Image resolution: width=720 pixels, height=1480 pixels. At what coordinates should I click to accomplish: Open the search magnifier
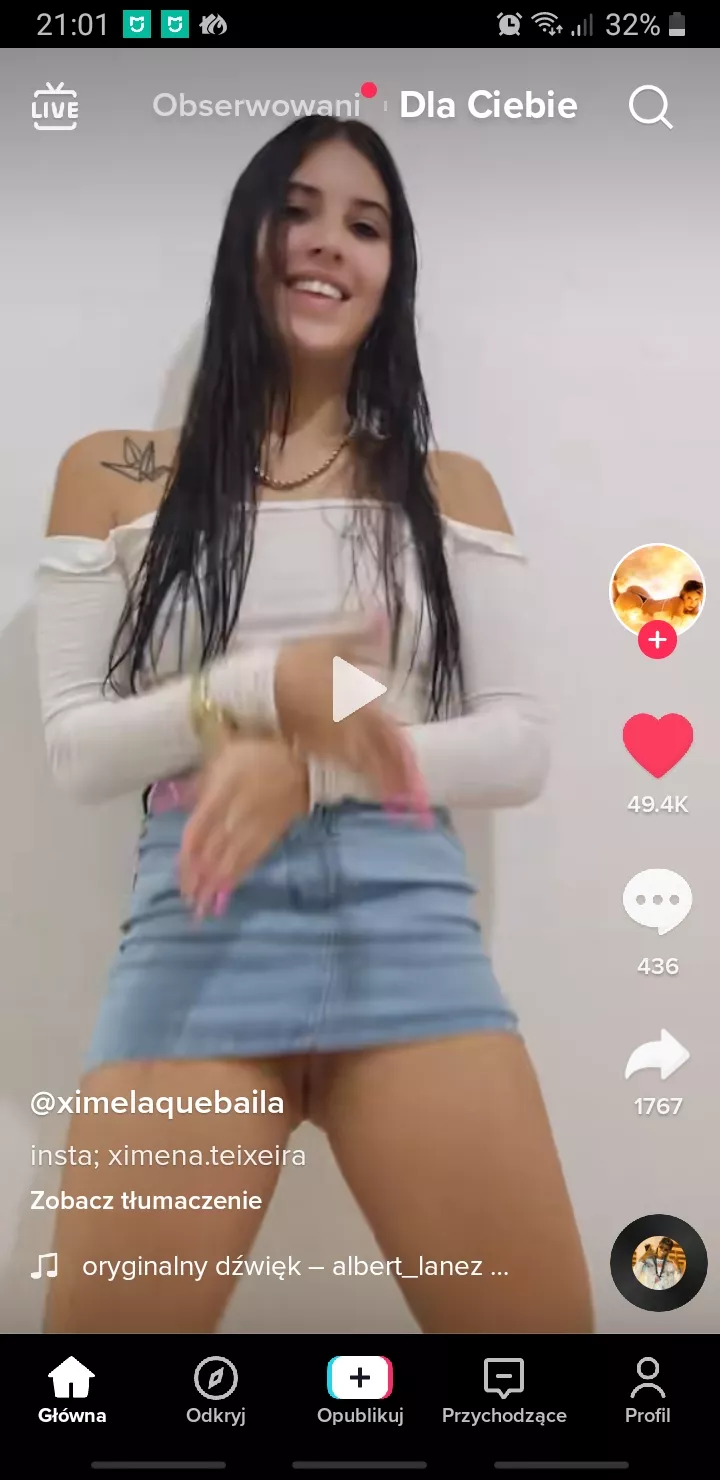pos(650,106)
